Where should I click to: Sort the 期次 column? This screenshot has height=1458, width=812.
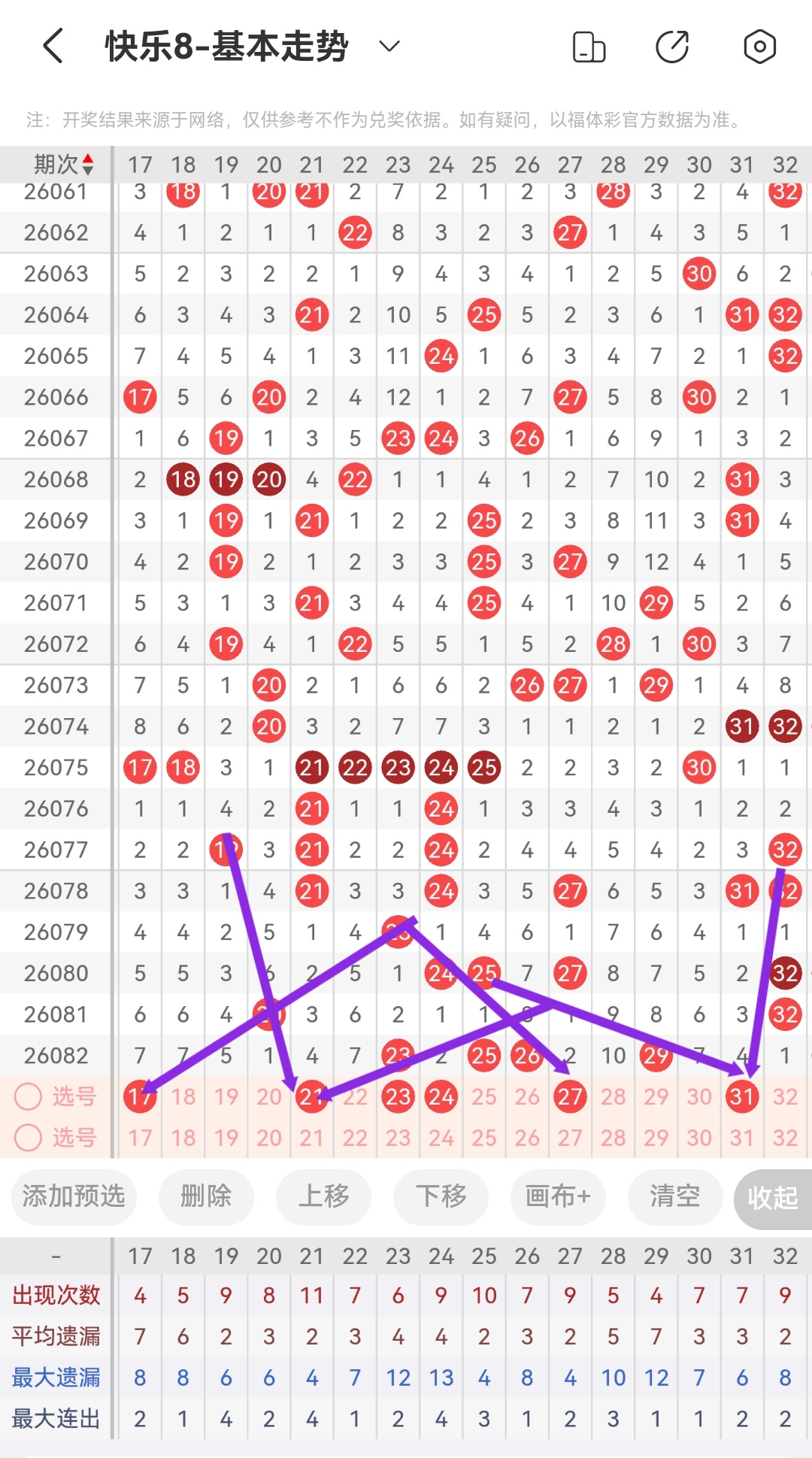click(64, 164)
